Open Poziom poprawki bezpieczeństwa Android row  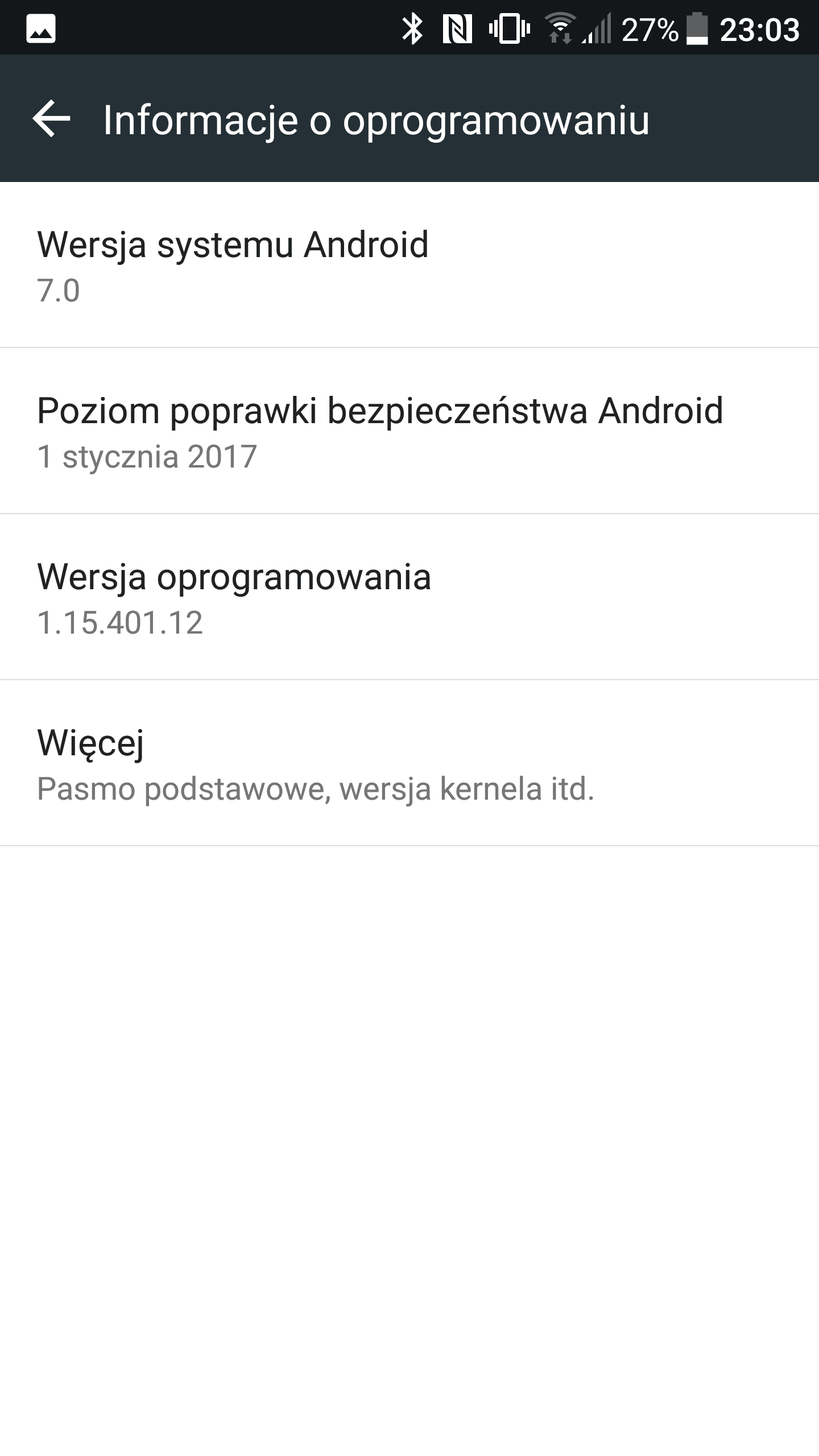tap(409, 431)
